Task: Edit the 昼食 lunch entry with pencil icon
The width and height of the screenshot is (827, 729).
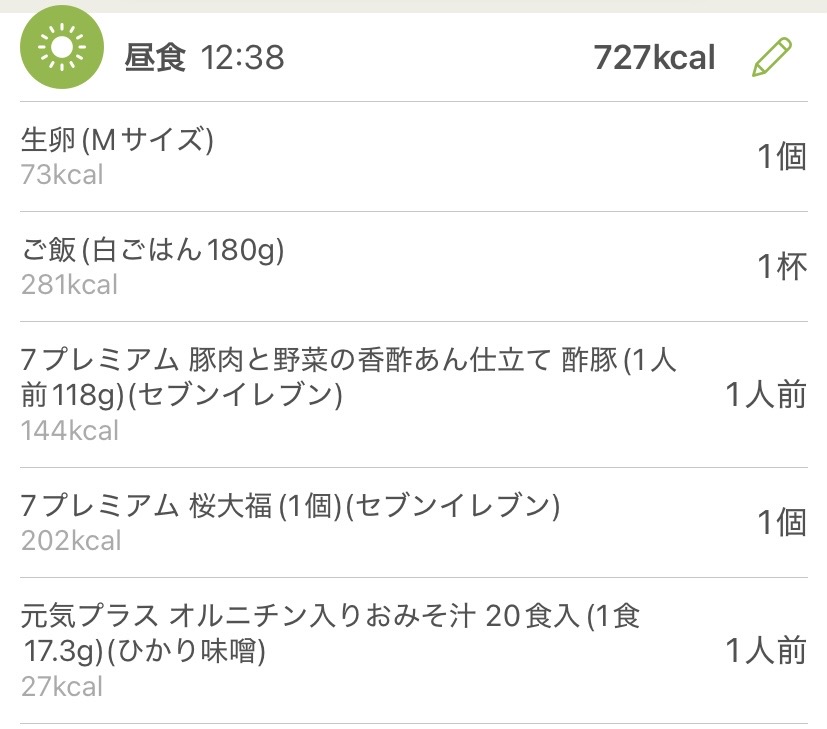Action: [x=771, y=58]
